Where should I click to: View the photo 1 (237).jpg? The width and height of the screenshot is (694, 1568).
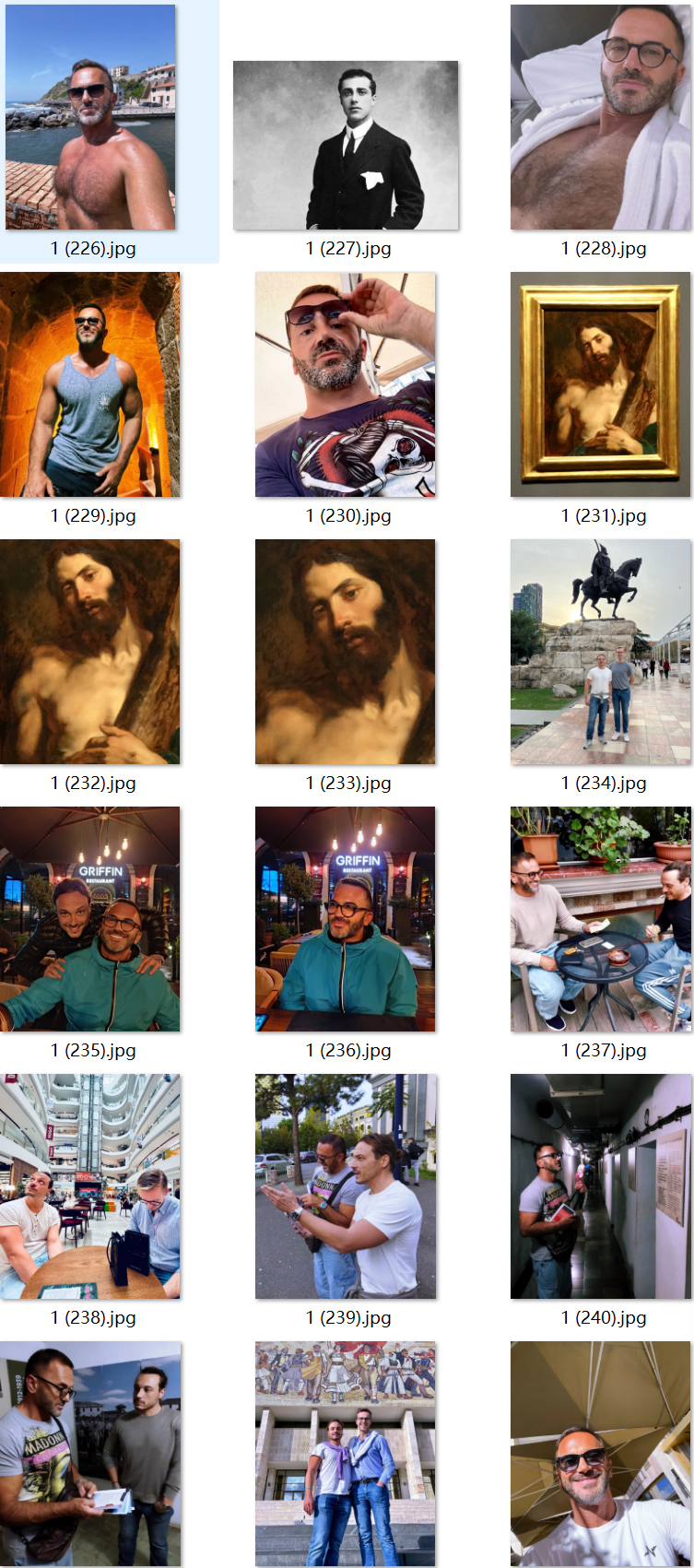coord(600,920)
